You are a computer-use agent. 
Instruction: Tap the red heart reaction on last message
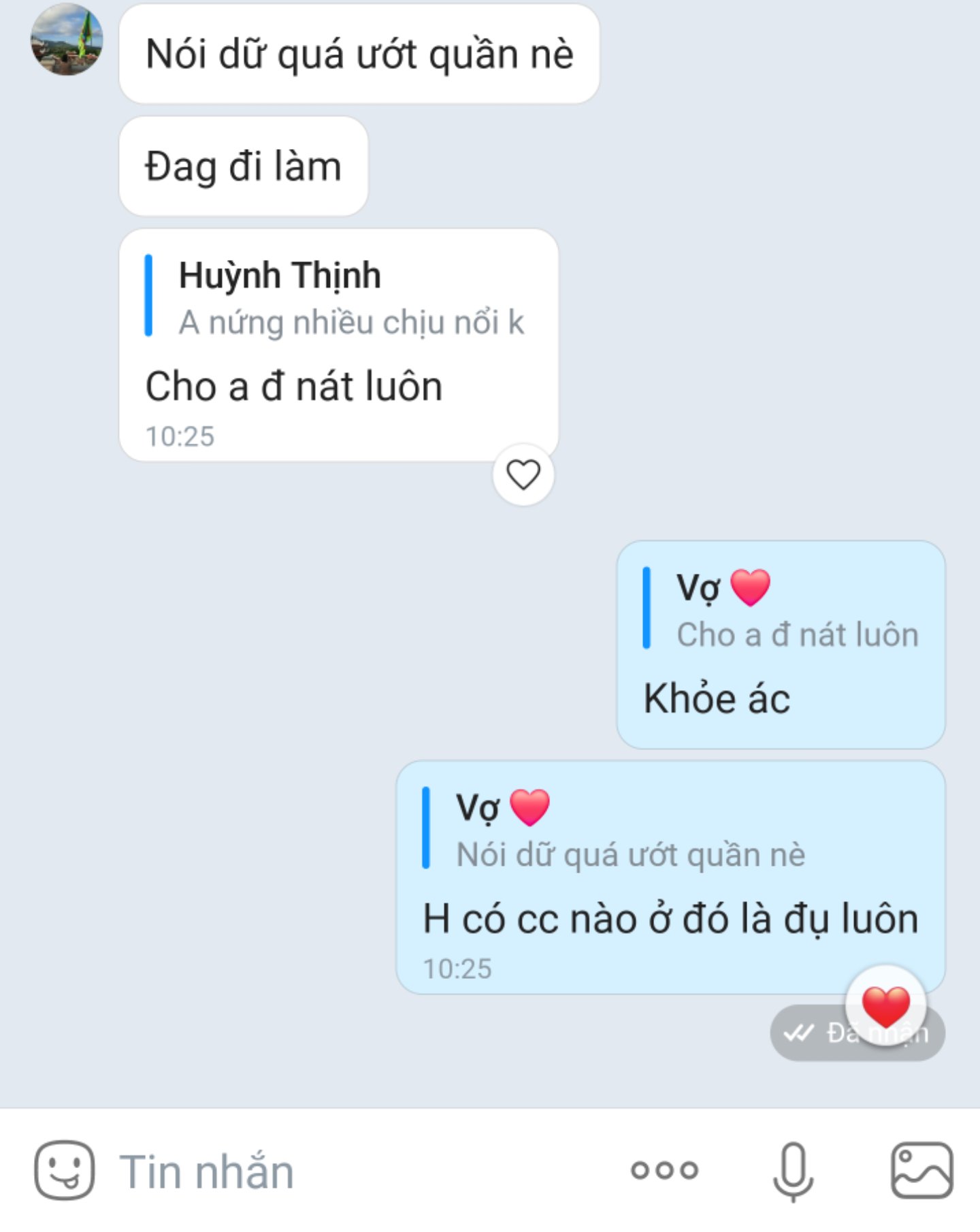[885, 1005]
